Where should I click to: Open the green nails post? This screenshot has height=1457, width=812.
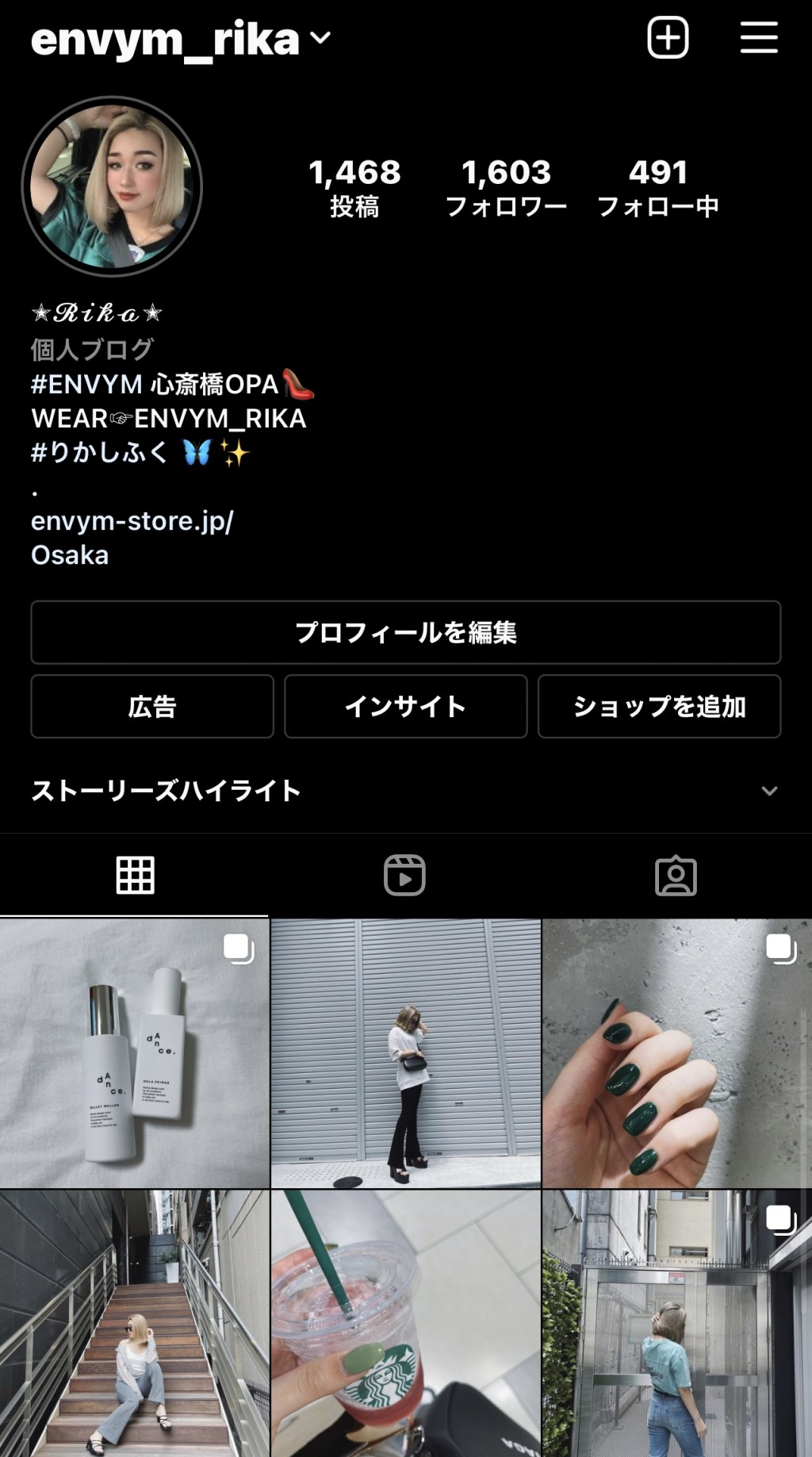coord(677,1053)
